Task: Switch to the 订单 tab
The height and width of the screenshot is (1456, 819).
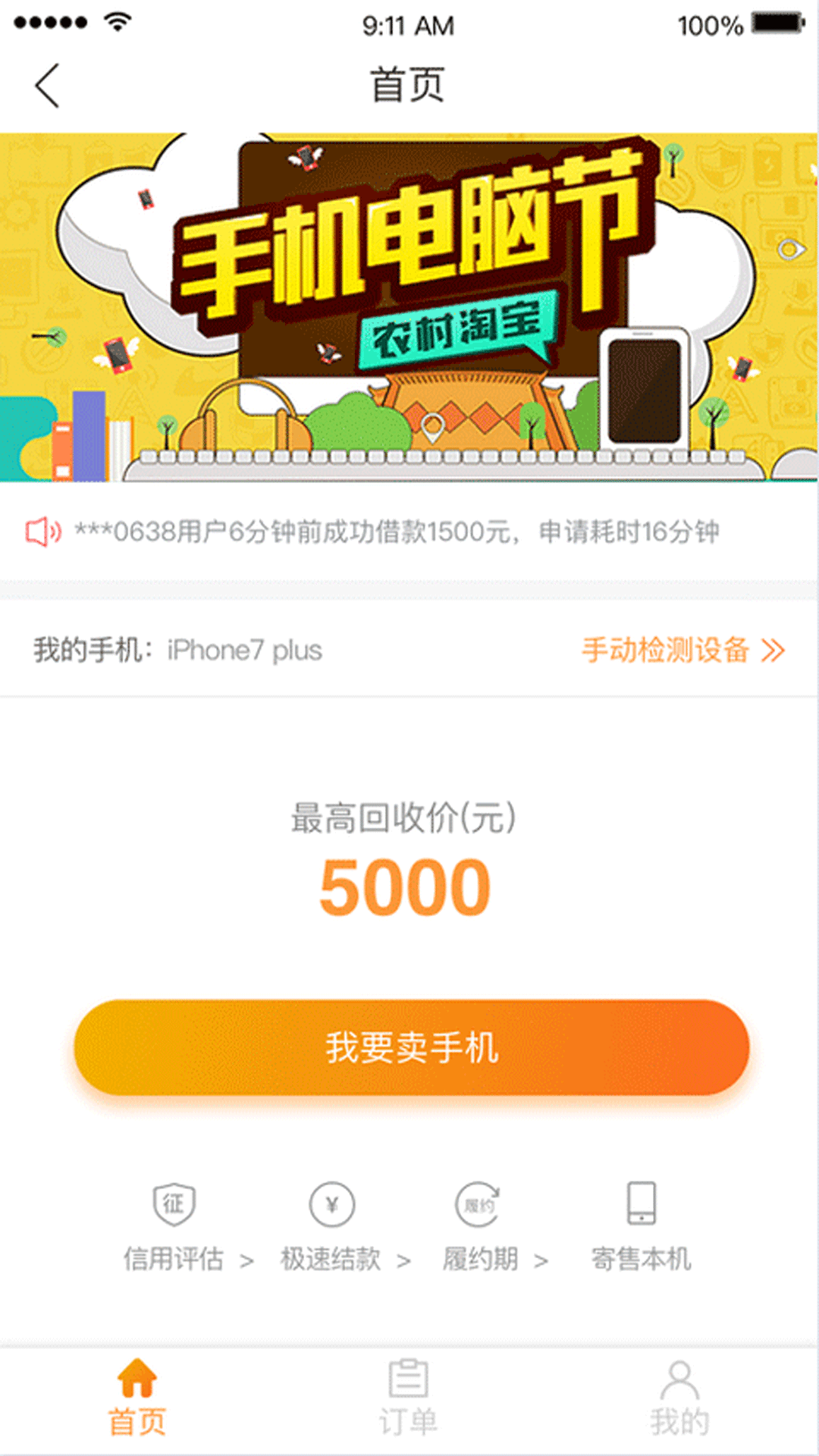Action: [x=409, y=1398]
